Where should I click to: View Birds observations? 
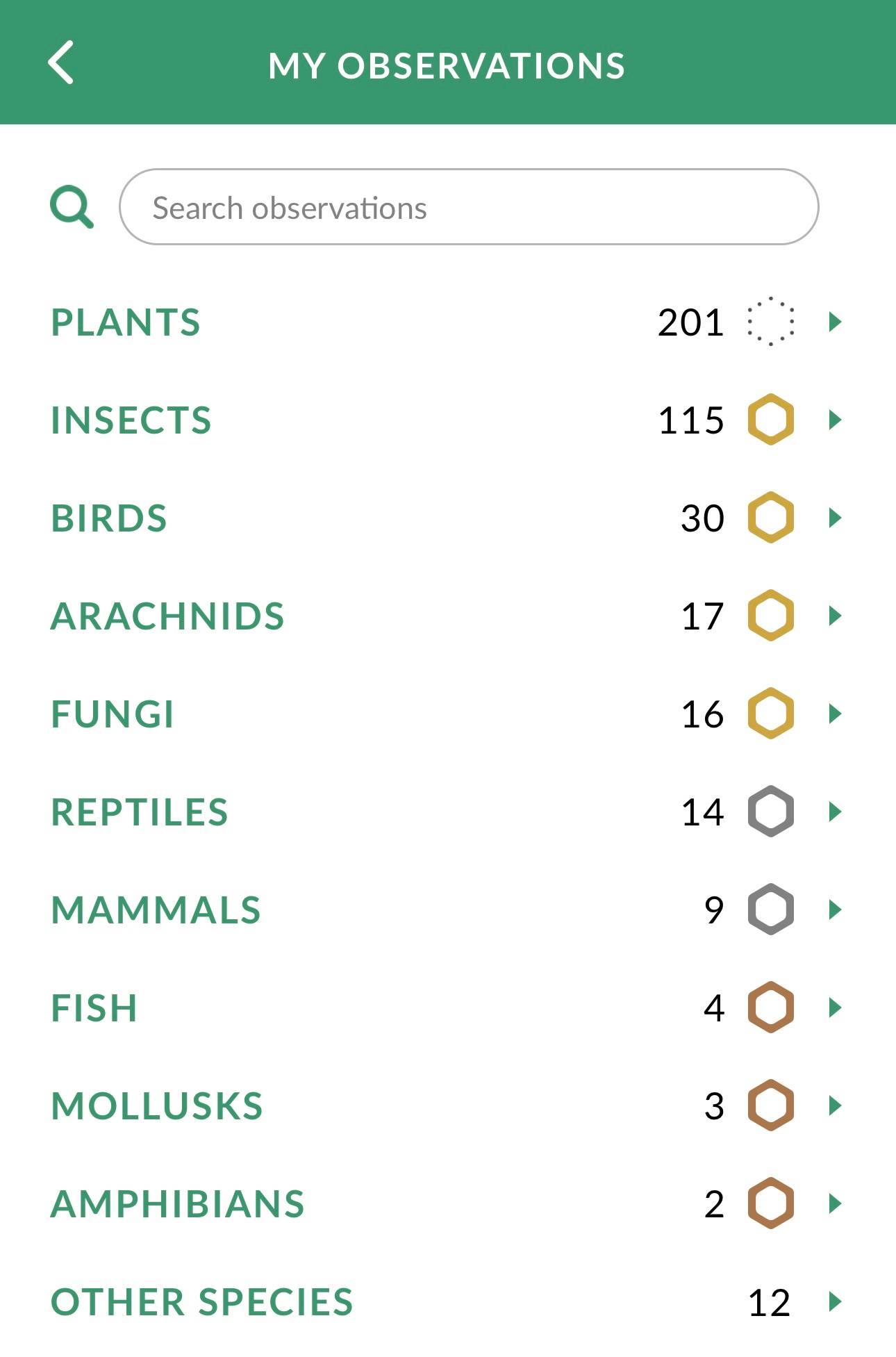tap(448, 518)
